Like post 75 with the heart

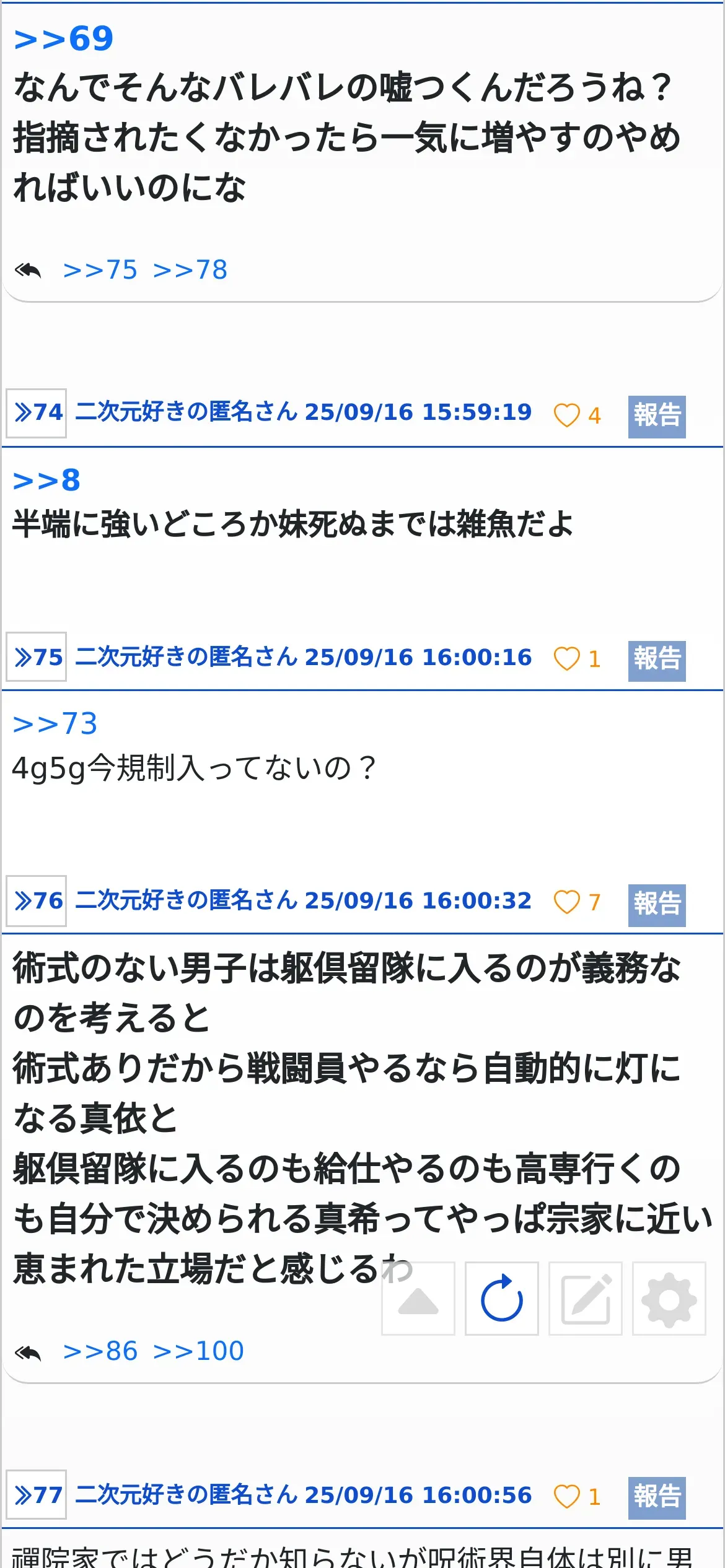pos(566,659)
